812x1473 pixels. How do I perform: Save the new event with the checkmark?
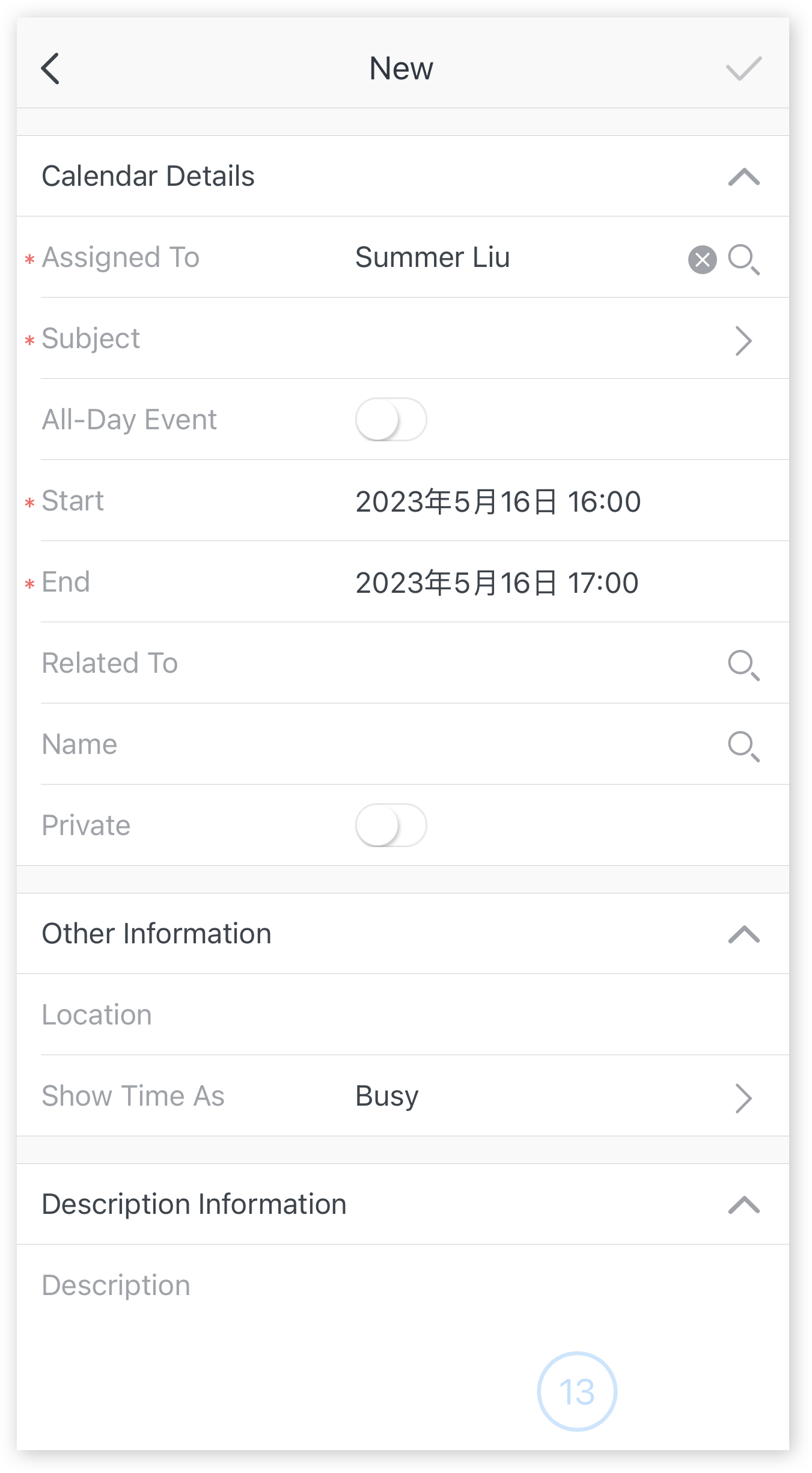[743, 69]
